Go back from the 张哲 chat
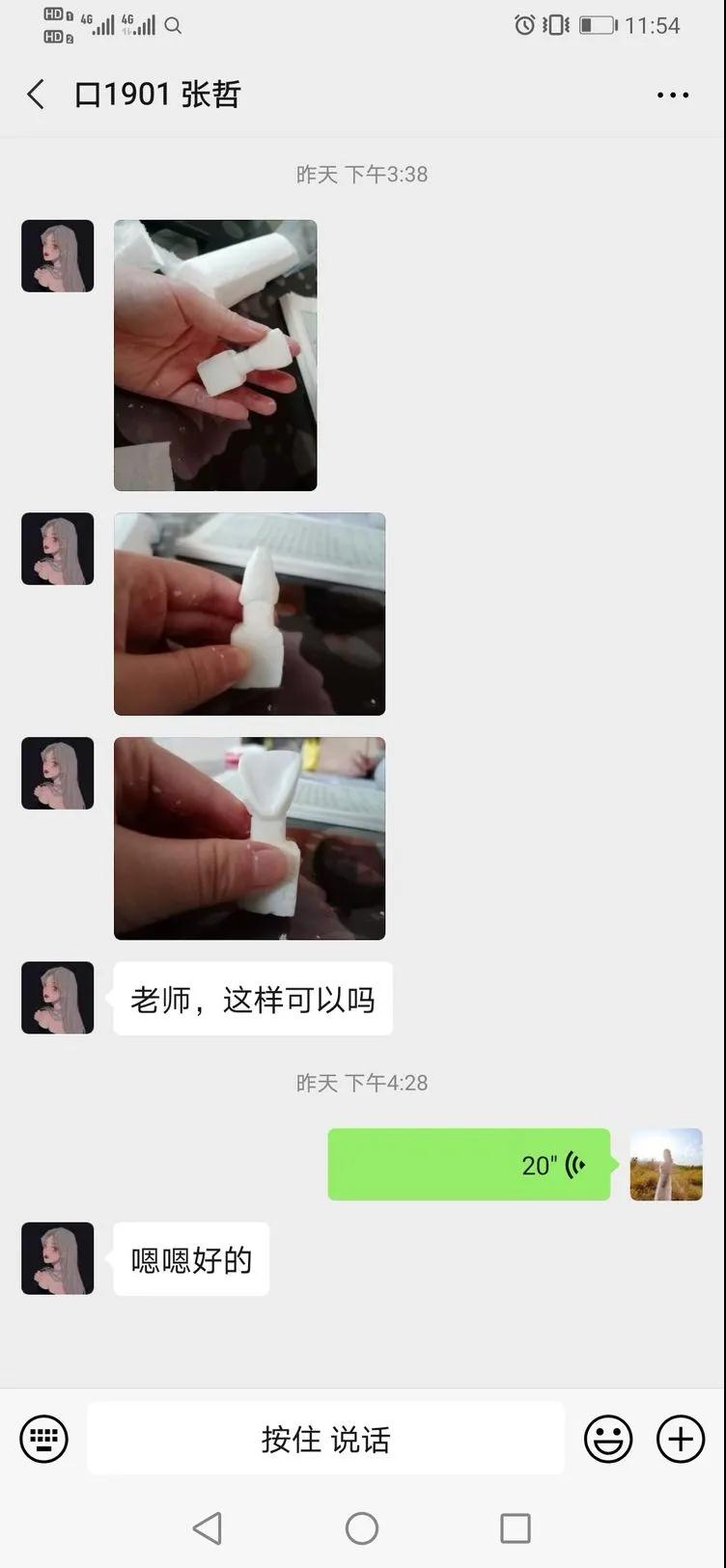Image resolution: width=726 pixels, height=1568 pixels. point(37,95)
